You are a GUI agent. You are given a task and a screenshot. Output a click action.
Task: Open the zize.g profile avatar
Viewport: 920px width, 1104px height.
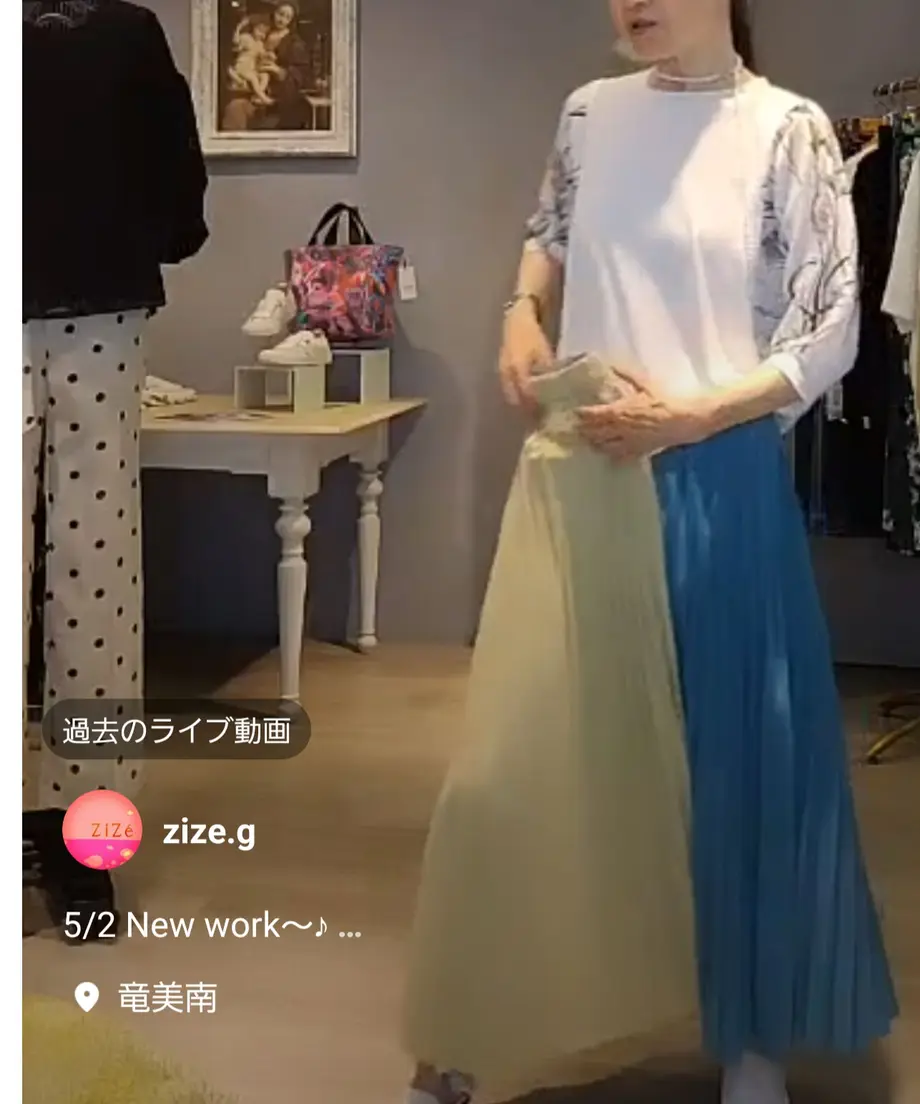(102, 830)
